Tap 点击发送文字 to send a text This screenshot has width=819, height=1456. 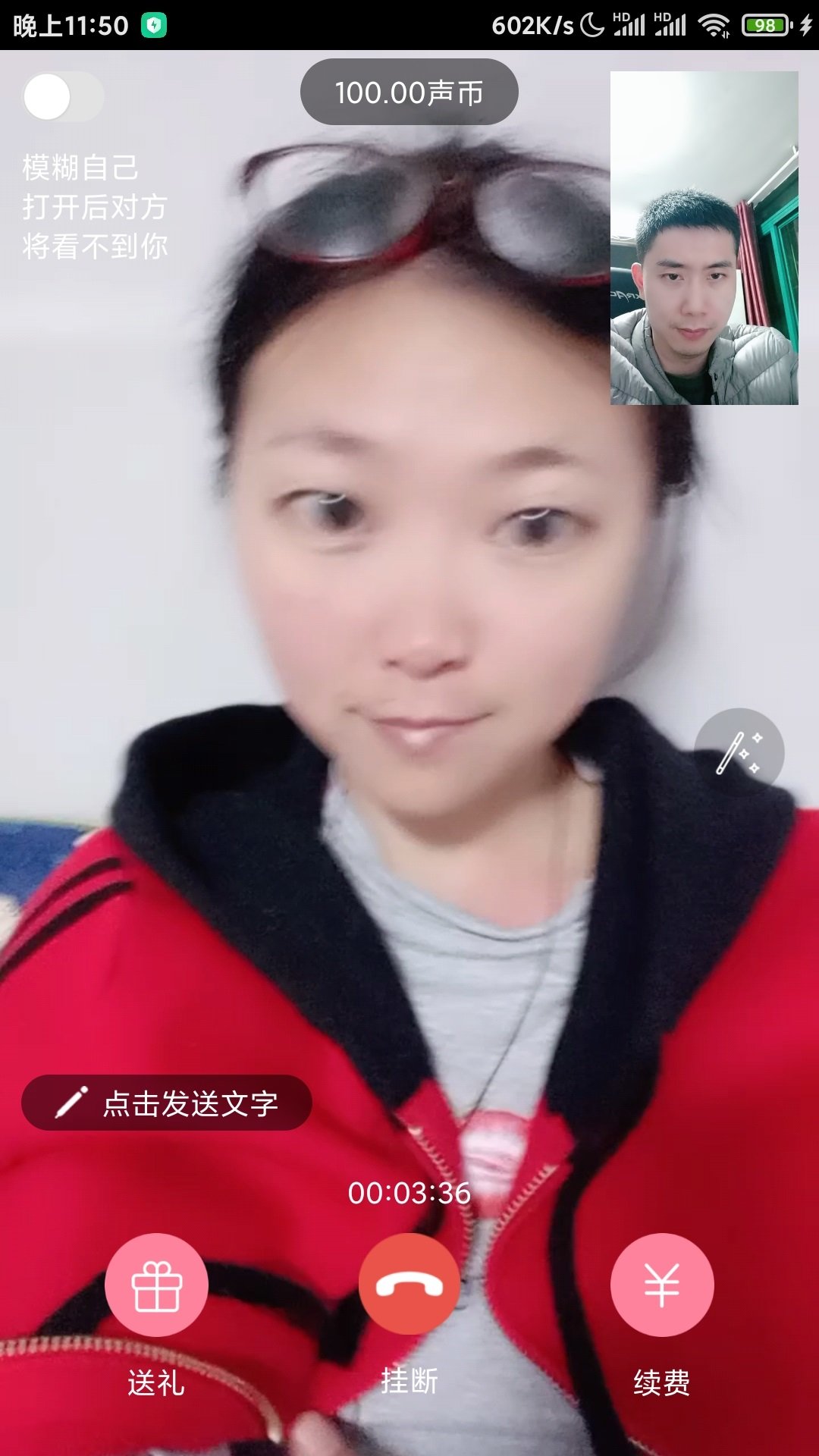[167, 1103]
